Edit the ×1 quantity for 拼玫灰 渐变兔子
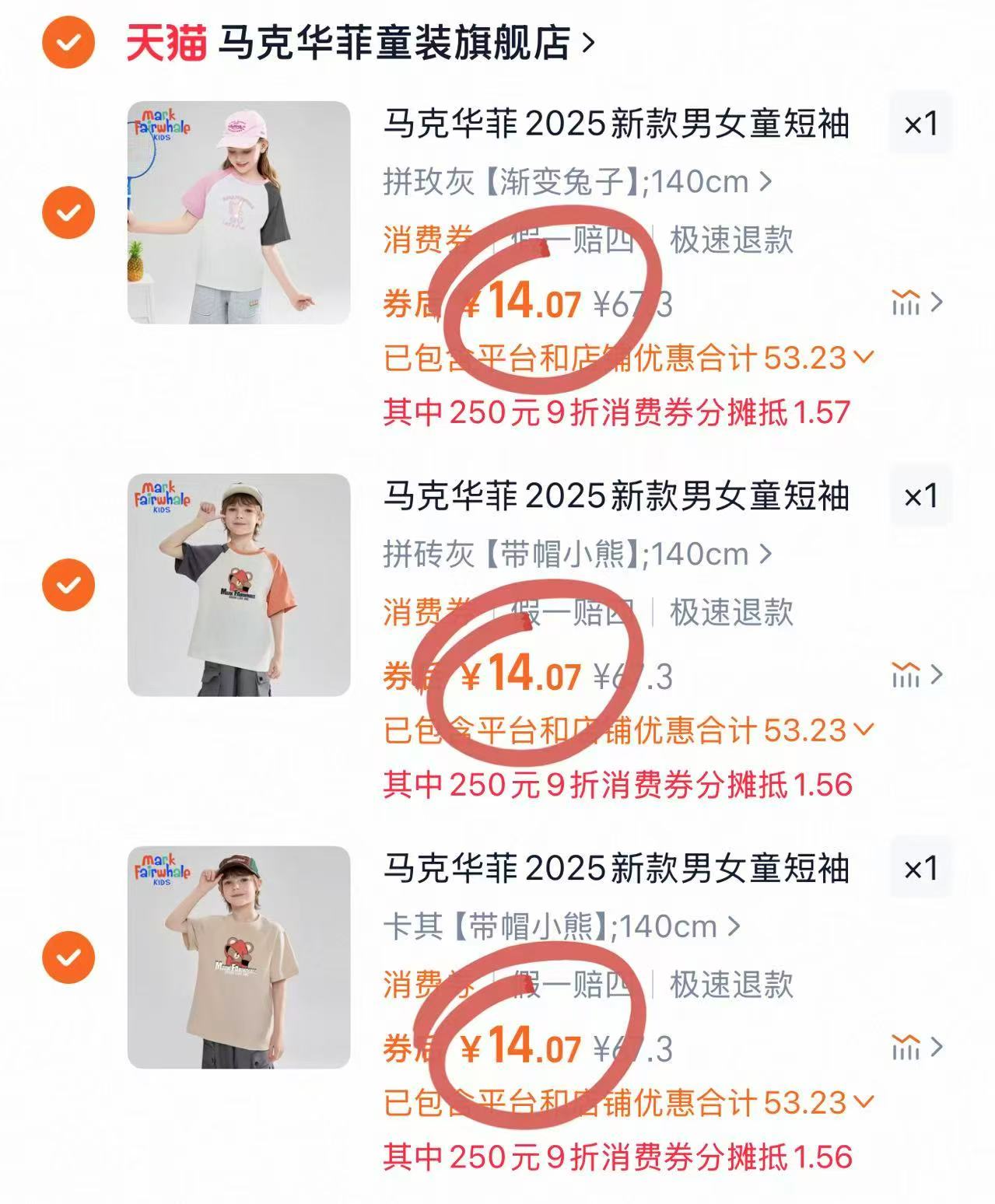 [x=920, y=124]
